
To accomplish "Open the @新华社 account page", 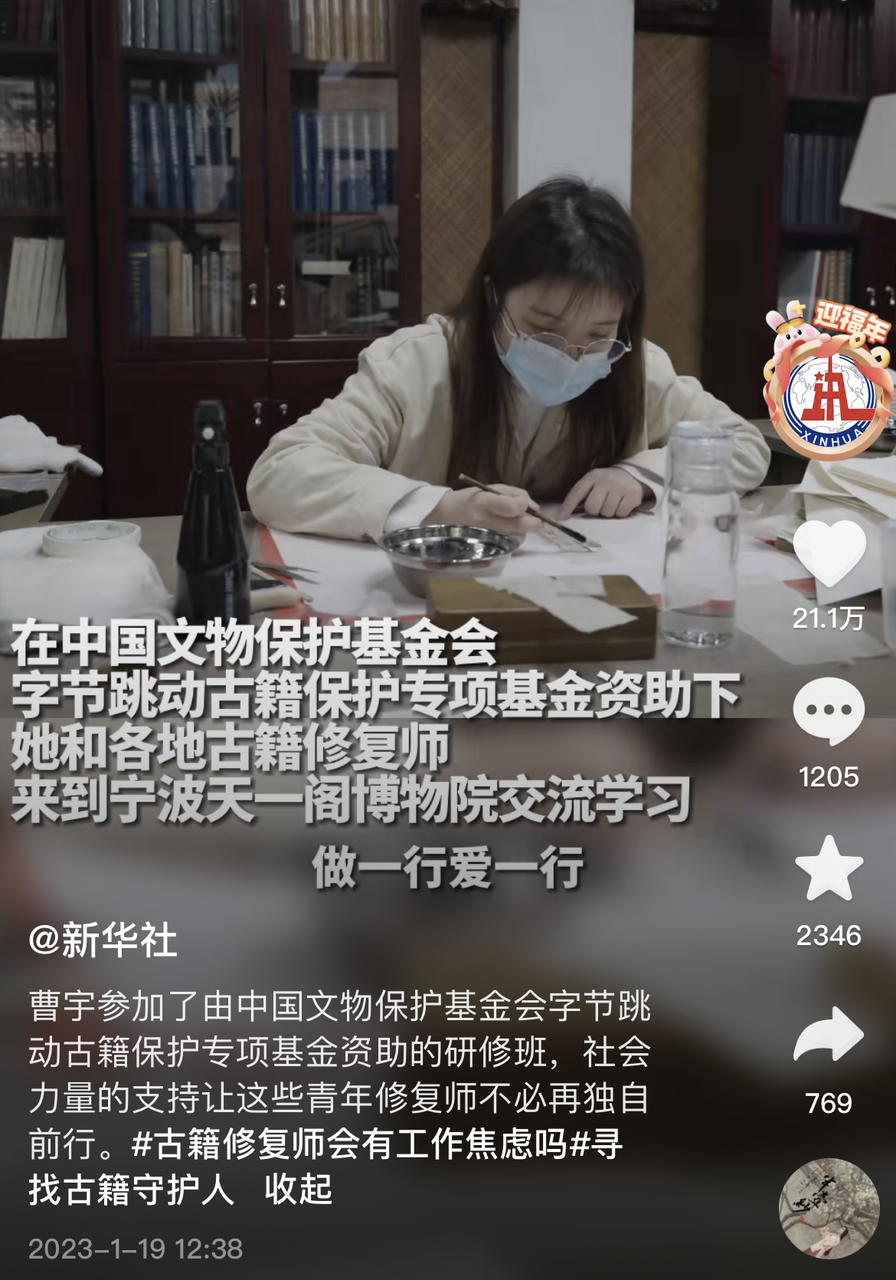I will pyautogui.click(x=103, y=940).
